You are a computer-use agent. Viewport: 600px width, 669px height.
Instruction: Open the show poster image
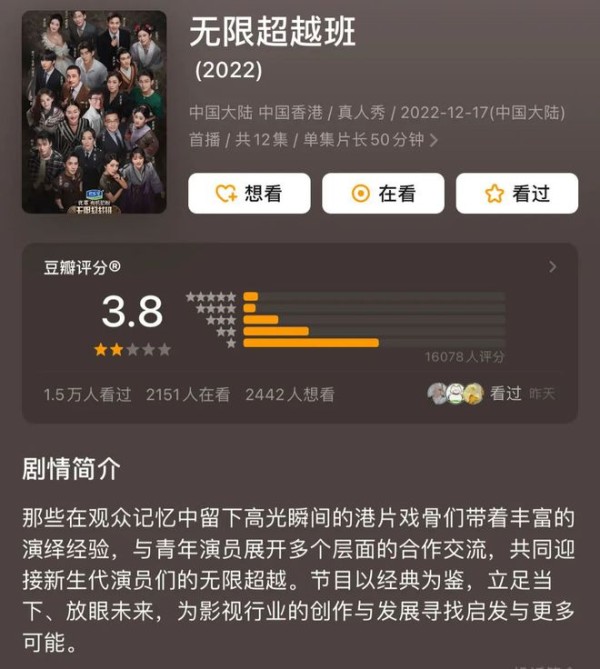click(x=94, y=112)
